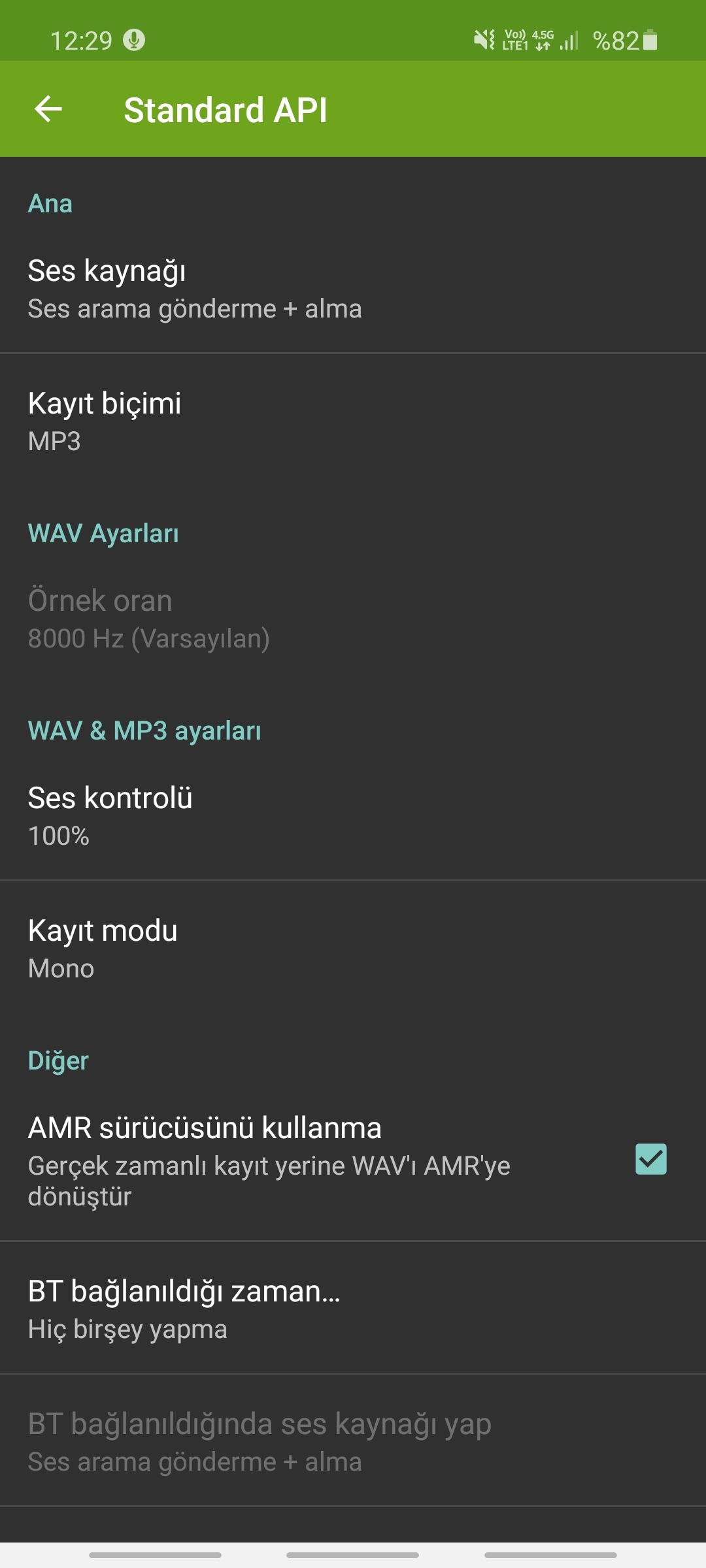
Task: Uncheck the AMR sürücüsünü kullanma checkbox
Action: (650, 1159)
